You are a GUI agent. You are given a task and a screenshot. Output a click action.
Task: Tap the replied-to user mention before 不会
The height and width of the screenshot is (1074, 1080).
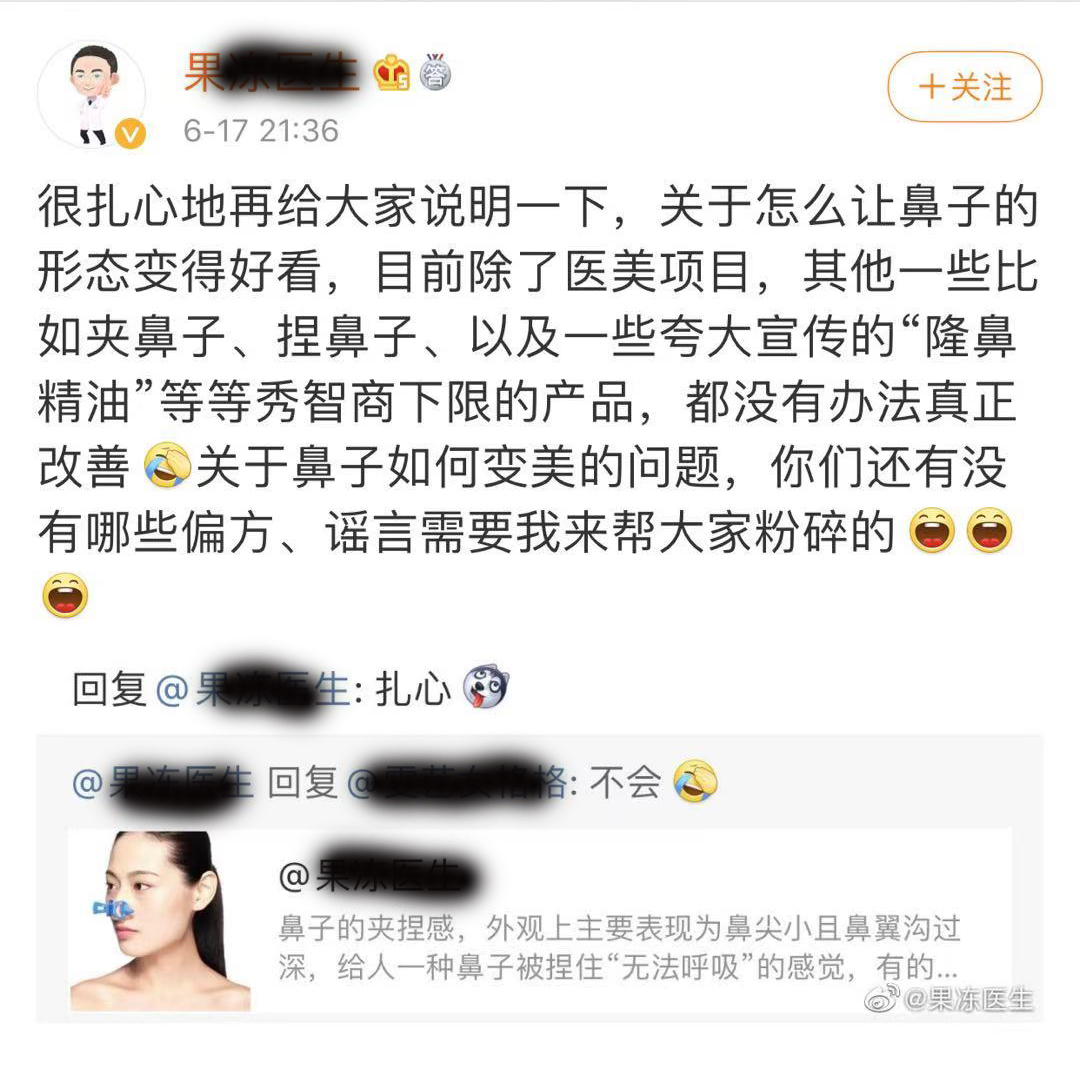click(x=461, y=782)
